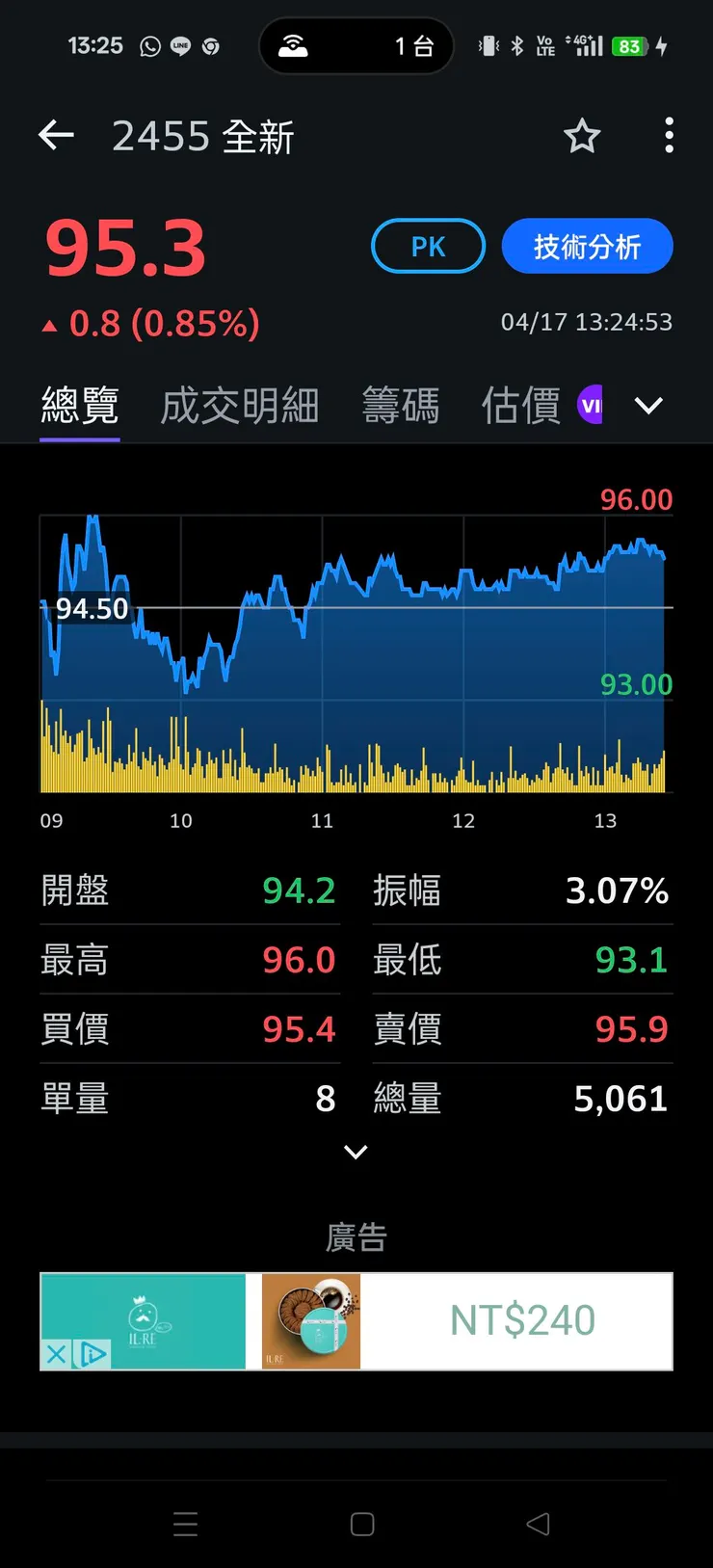Screen dimensions: 713x1568
Task: Tap the back arrow to exit stock page
Action: pyautogui.click(x=56, y=135)
